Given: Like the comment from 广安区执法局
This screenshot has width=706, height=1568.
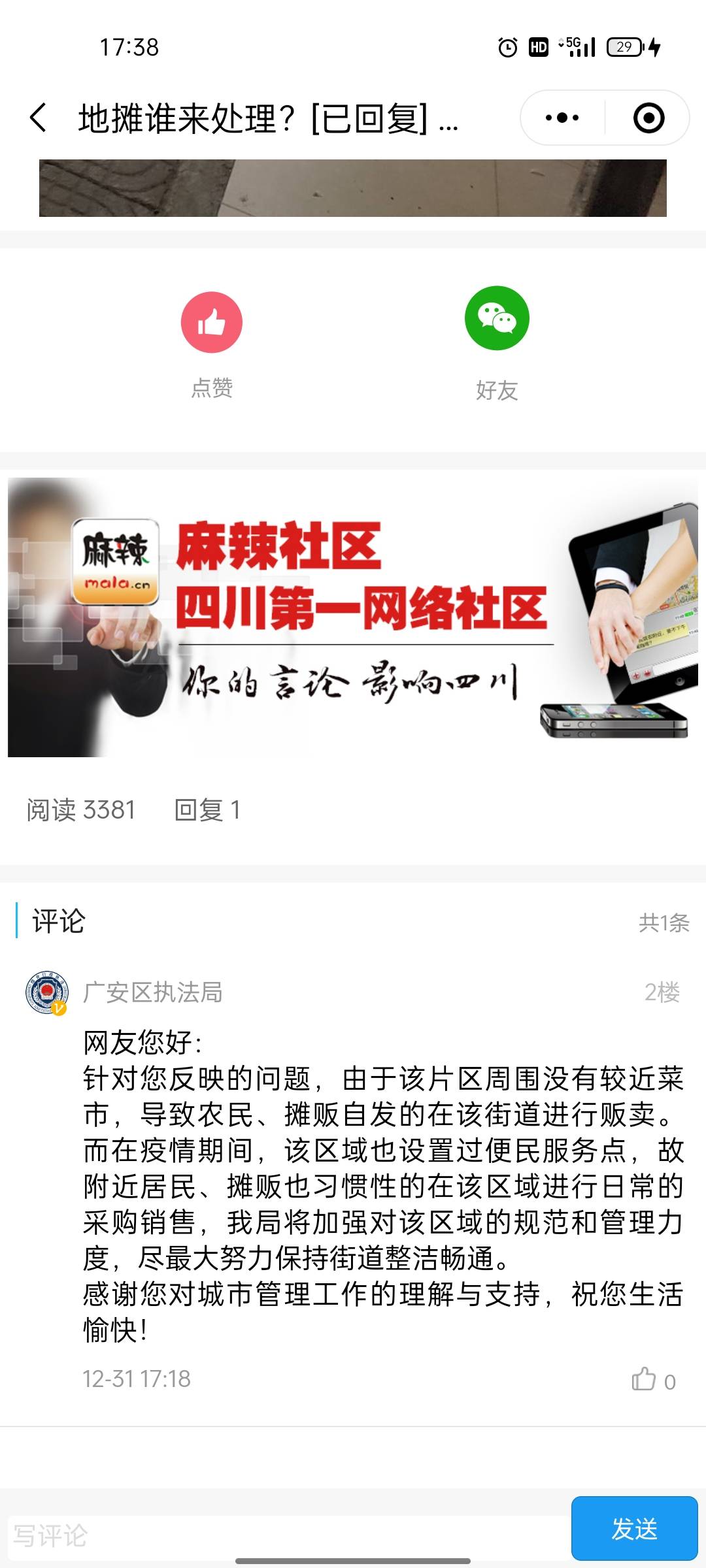Looking at the screenshot, I should 645,1379.
